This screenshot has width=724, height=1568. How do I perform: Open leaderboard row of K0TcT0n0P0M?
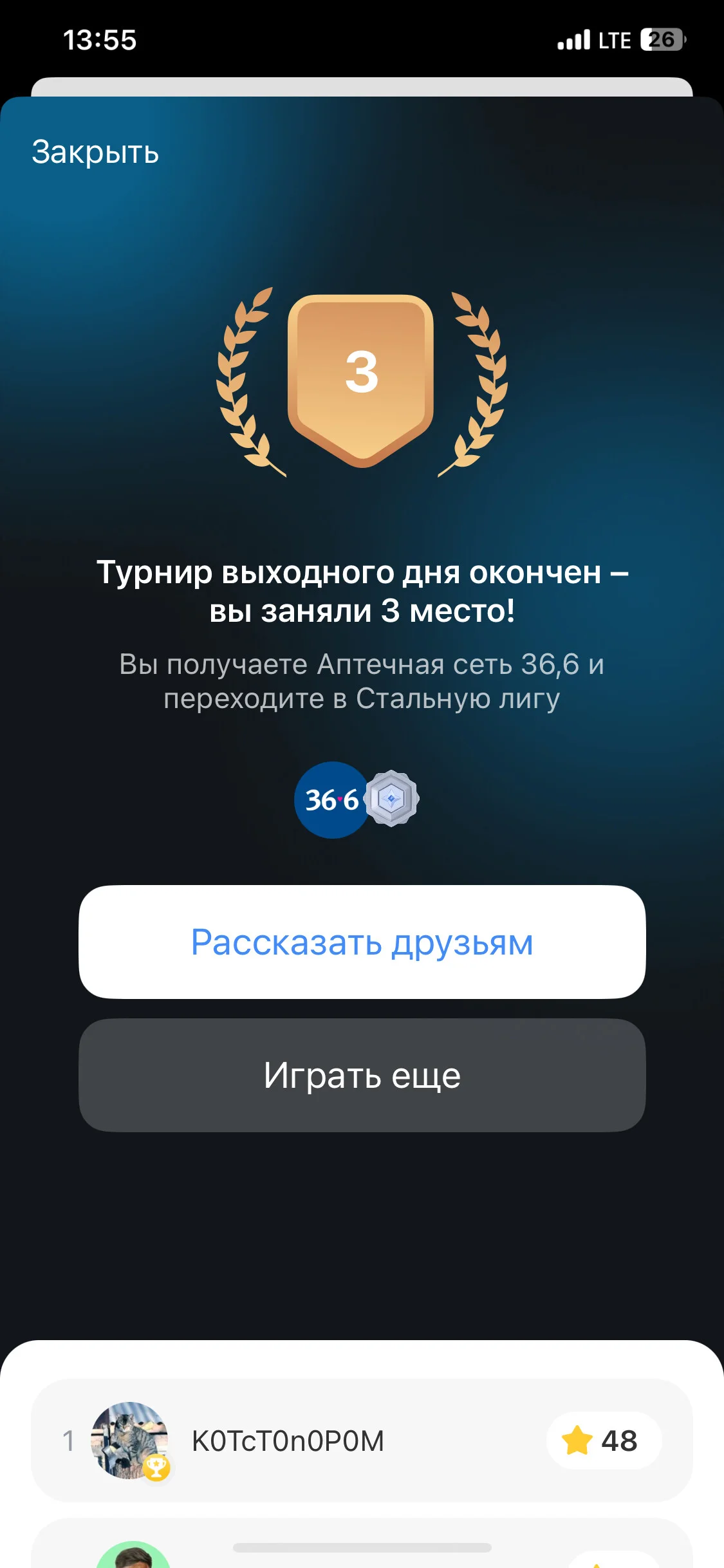362,1441
